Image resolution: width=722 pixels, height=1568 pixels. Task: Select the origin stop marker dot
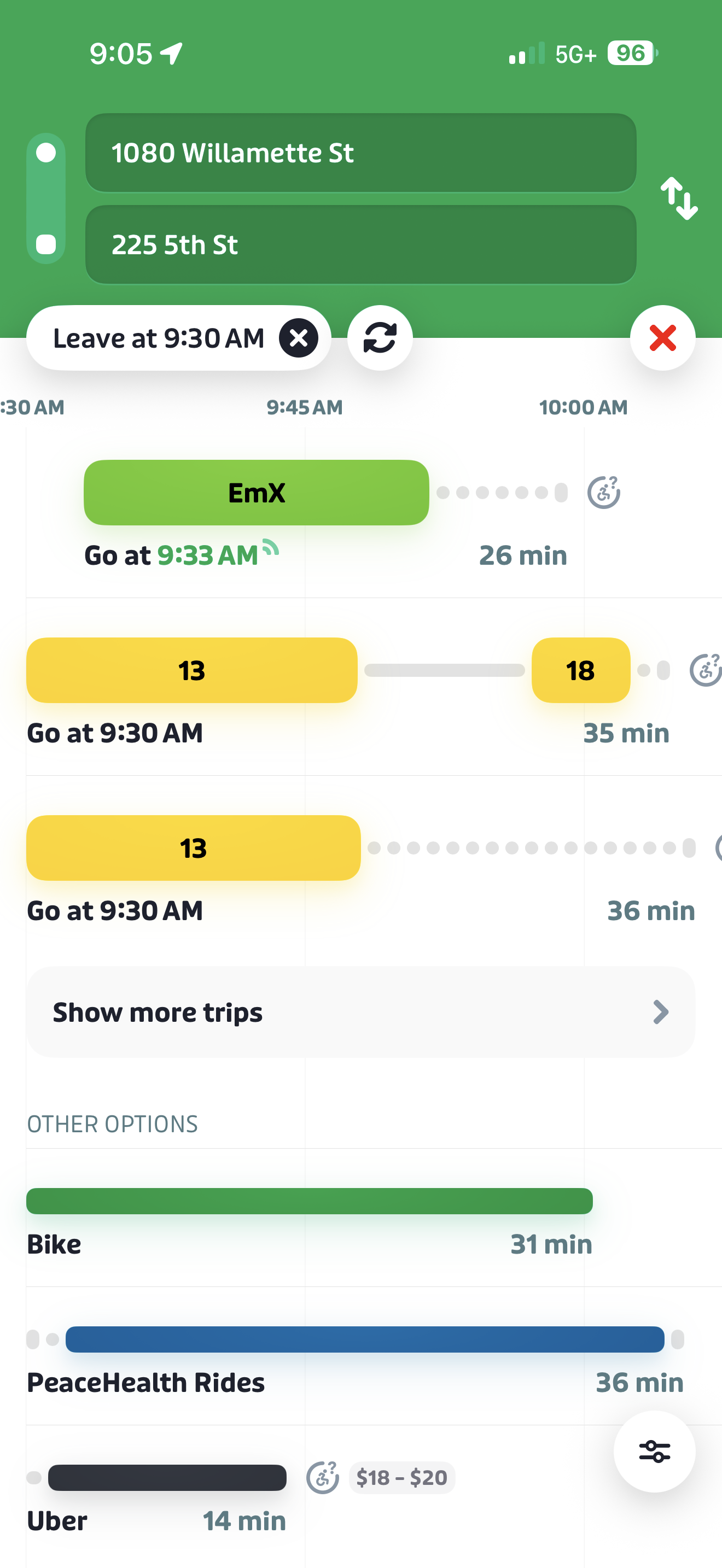pyautogui.click(x=46, y=153)
